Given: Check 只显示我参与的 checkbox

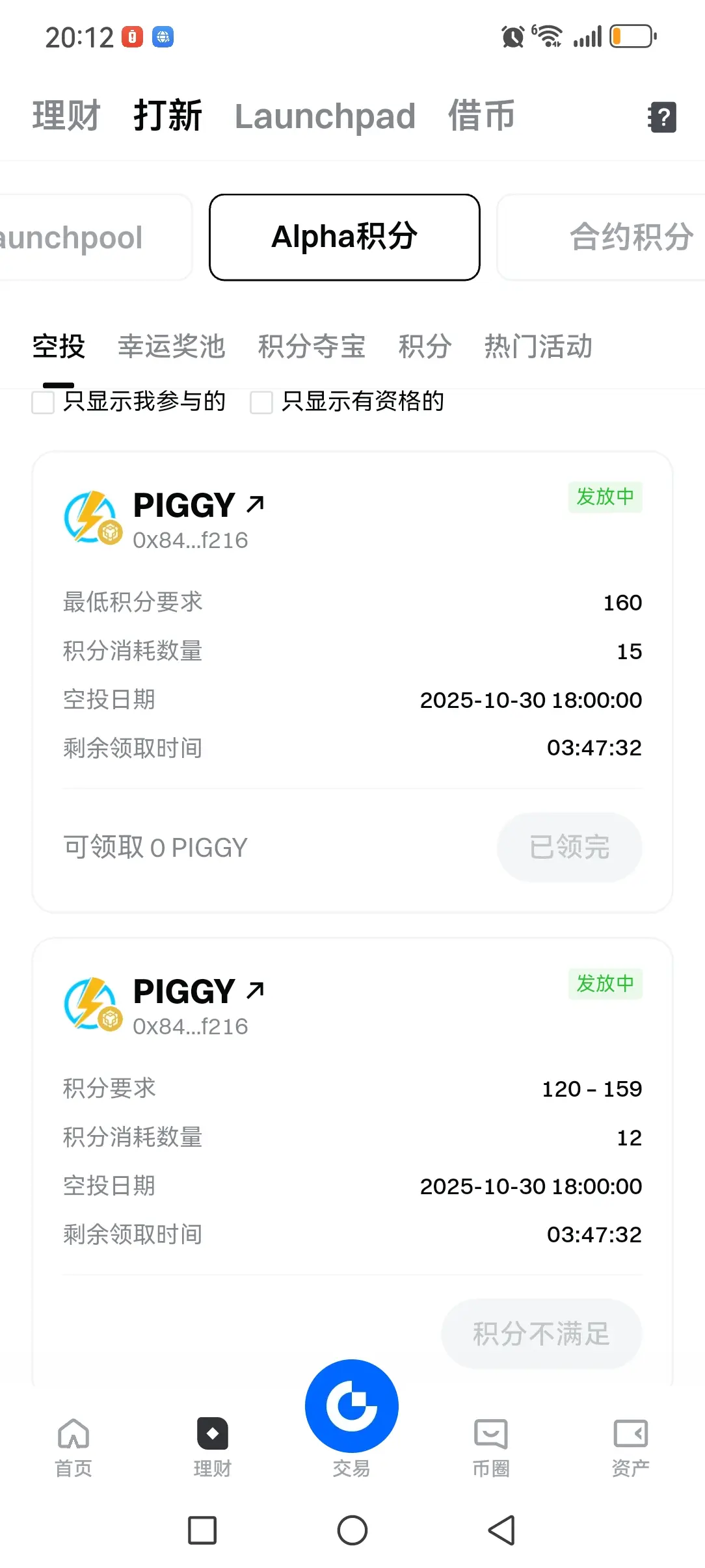Looking at the screenshot, I should pyautogui.click(x=44, y=402).
